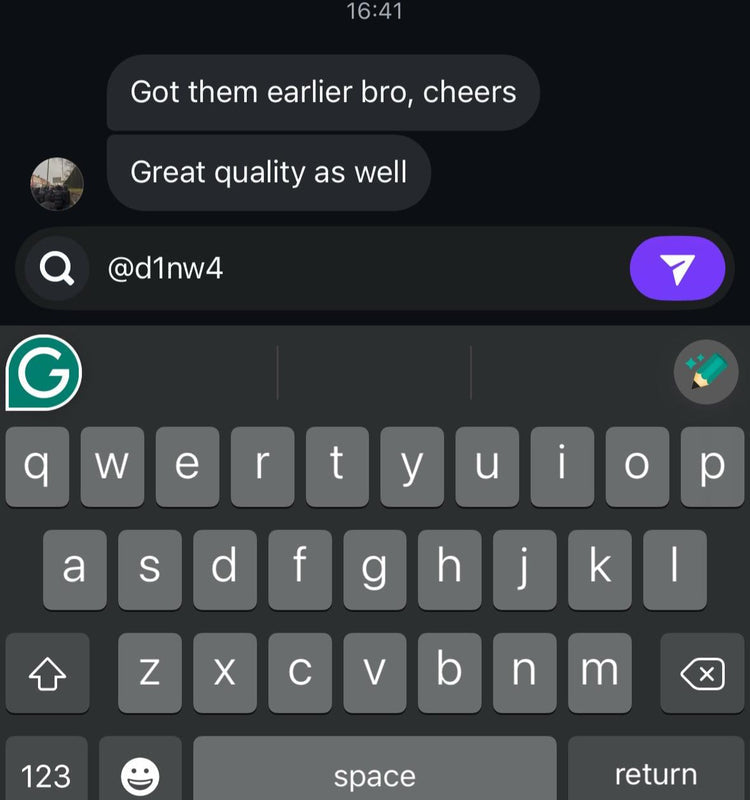Tap the space bar
This screenshot has width=750, height=800.
point(374,773)
